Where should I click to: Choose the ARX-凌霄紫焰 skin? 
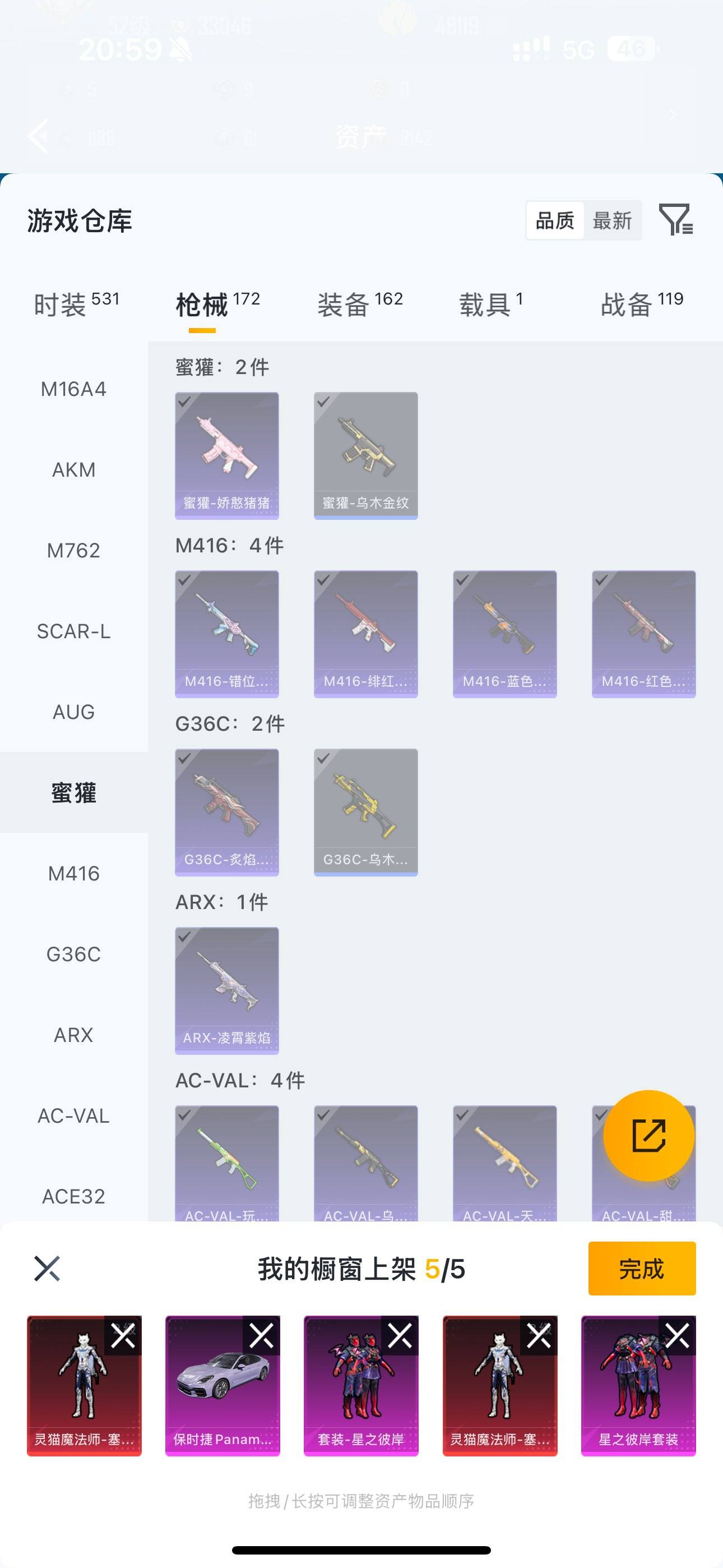(226, 990)
